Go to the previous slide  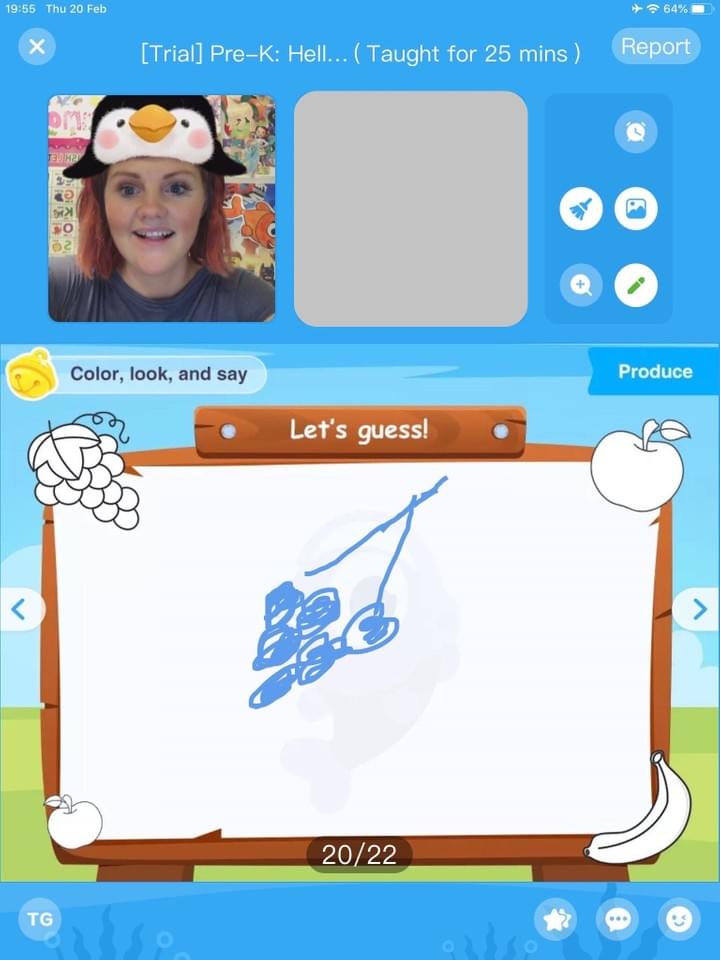(18, 608)
